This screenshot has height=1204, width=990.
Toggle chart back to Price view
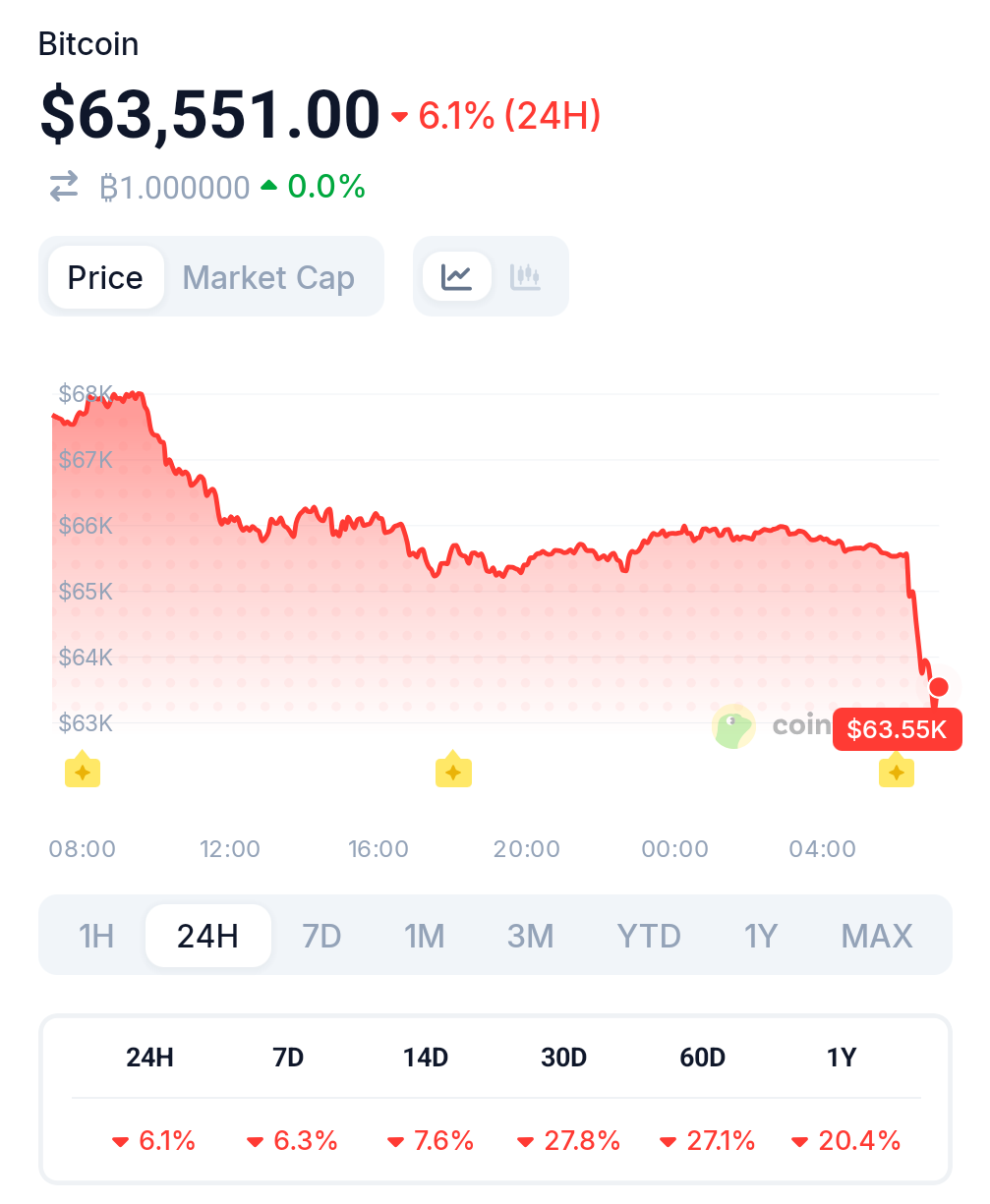click(105, 276)
